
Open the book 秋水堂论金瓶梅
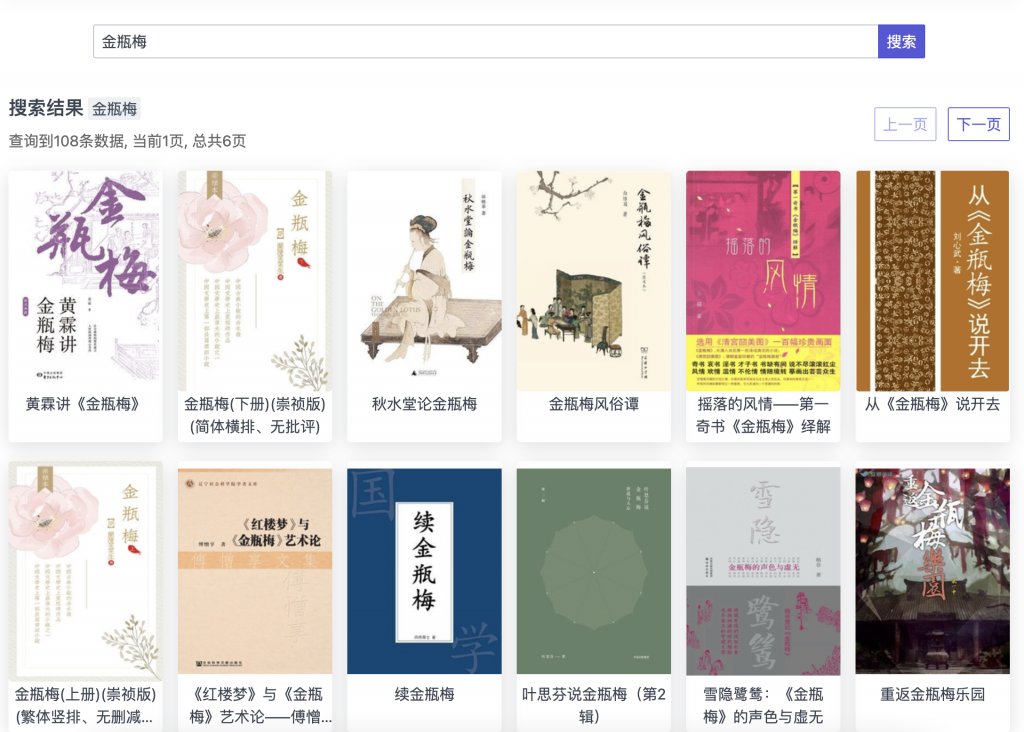(x=424, y=300)
